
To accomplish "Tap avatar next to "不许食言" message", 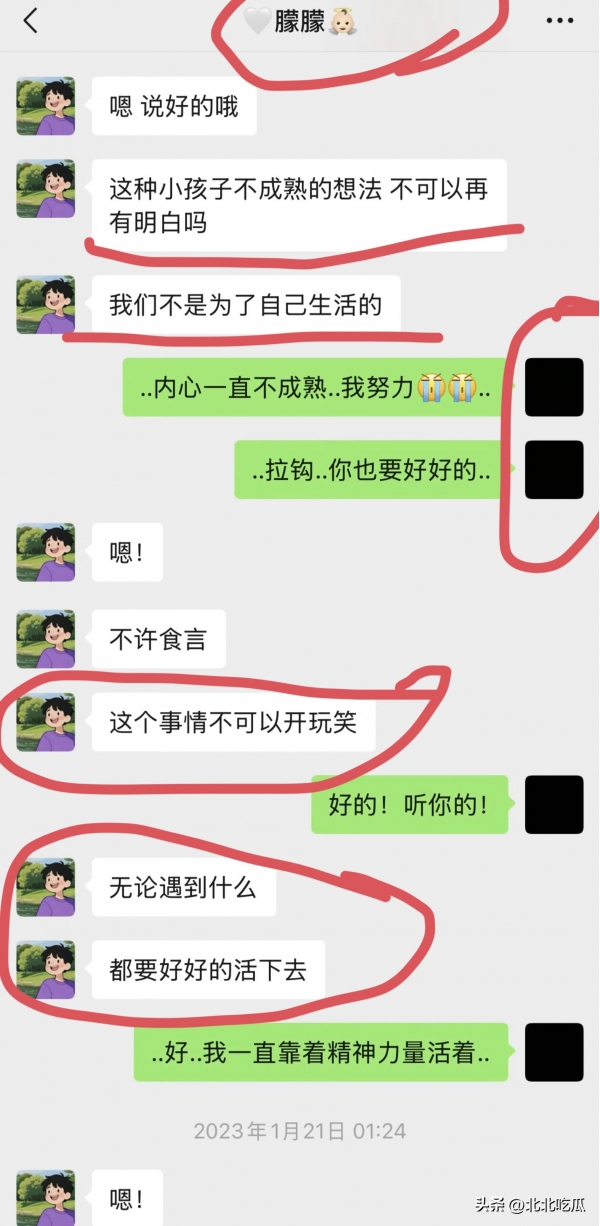I will point(45,639).
